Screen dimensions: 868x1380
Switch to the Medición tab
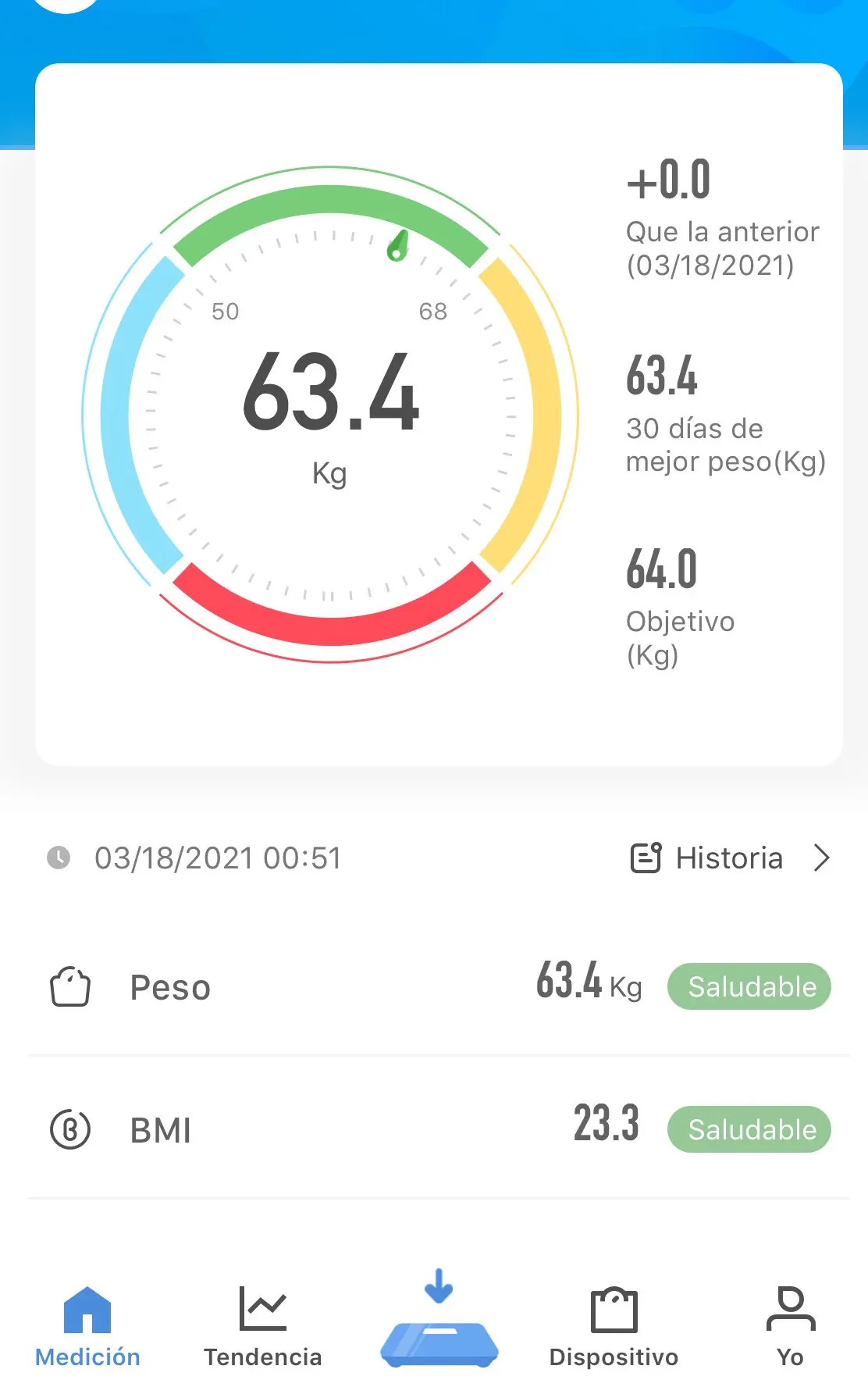pos(87,1327)
